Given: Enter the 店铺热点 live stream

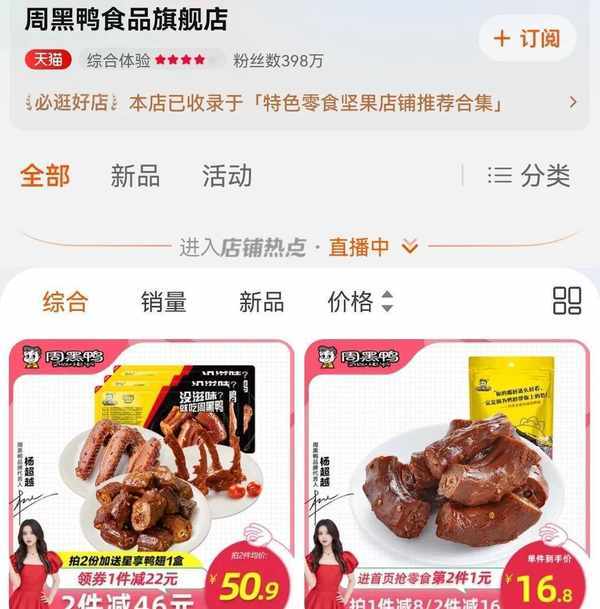Looking at the screenshot, I should [x=298, y=247].
